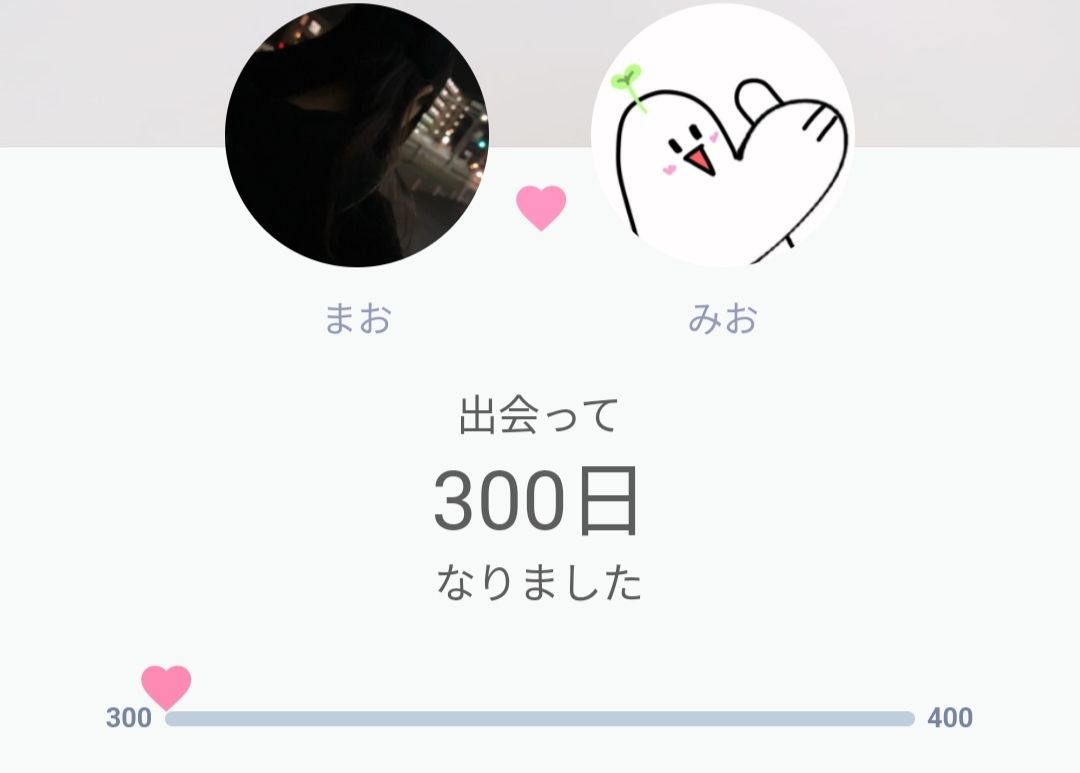
Task: Open みお's profile picture
Action: tap(722, 136)
